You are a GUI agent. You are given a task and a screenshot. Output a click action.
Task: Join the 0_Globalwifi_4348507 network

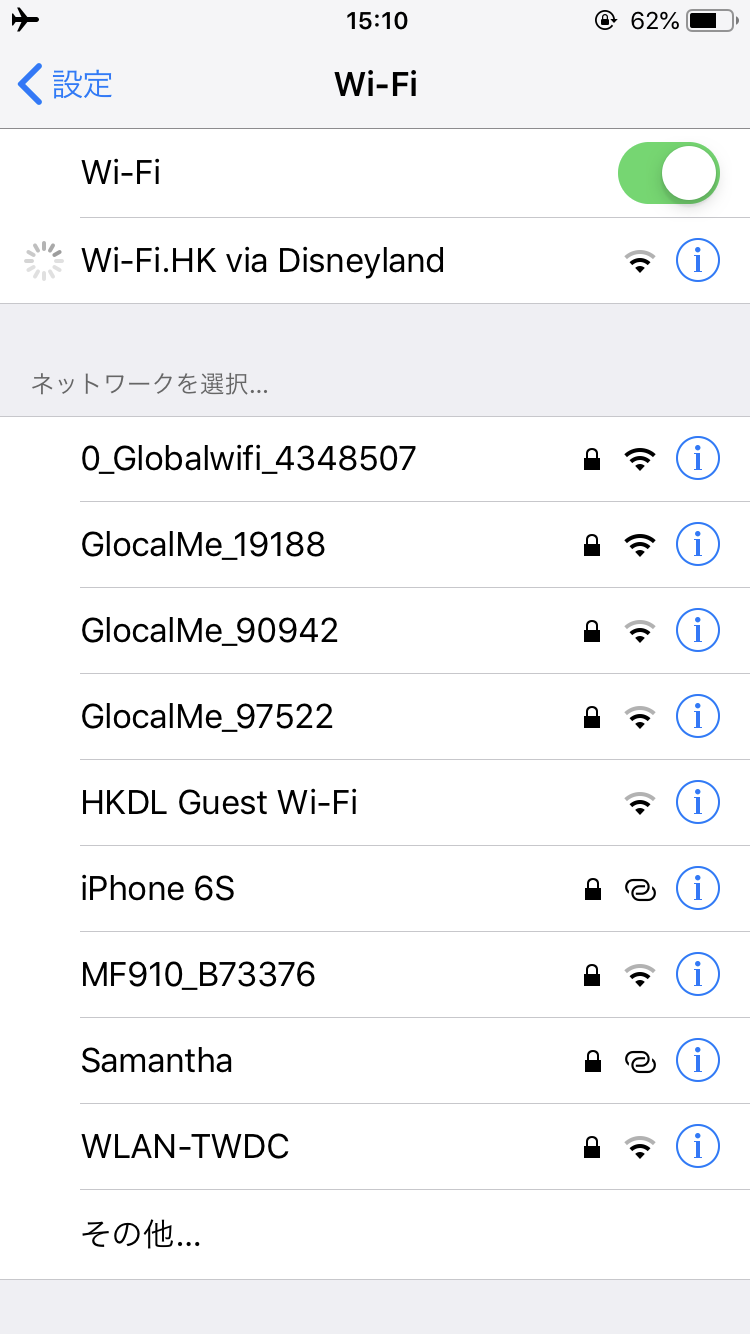tap(375, 459)
